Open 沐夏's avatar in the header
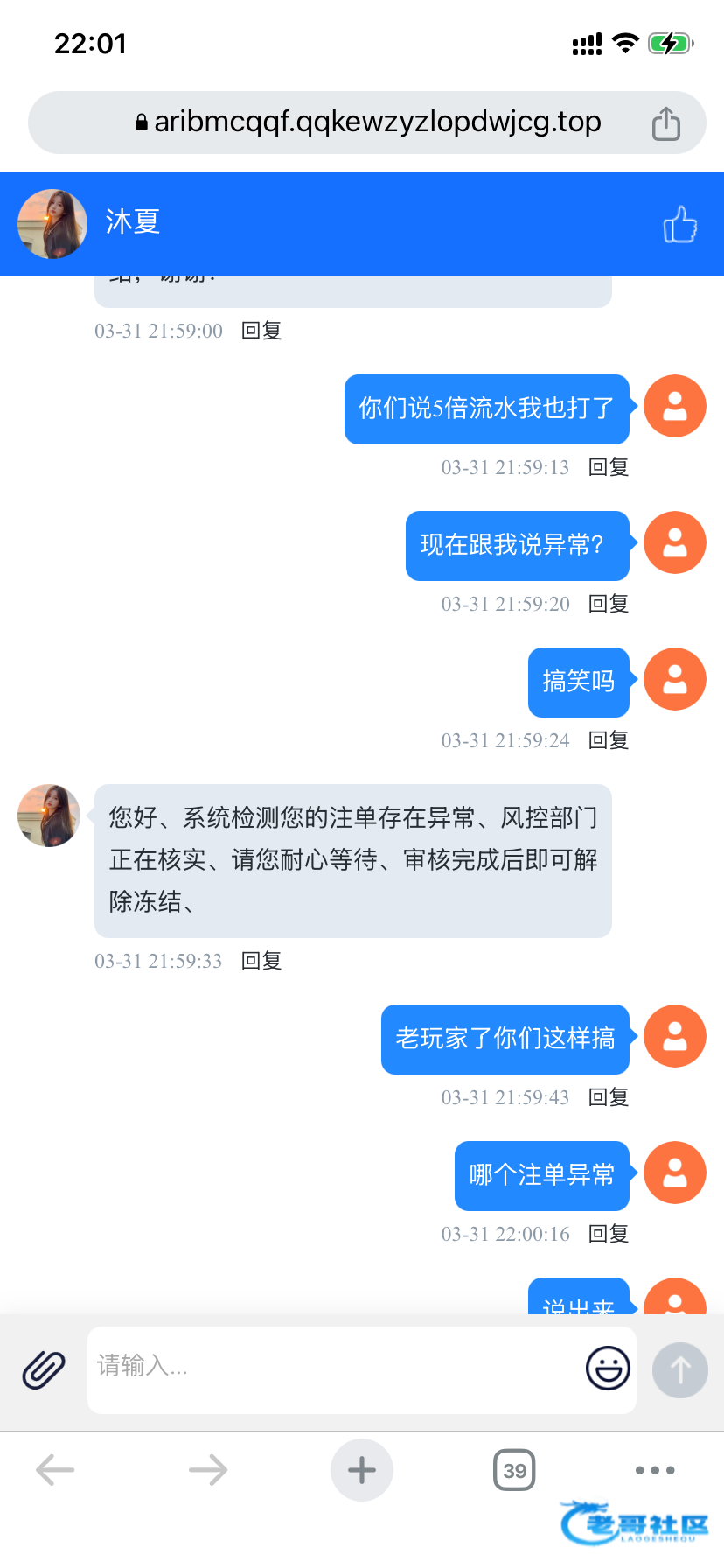This screenshot has height=1568, width=724. (52, 224)
